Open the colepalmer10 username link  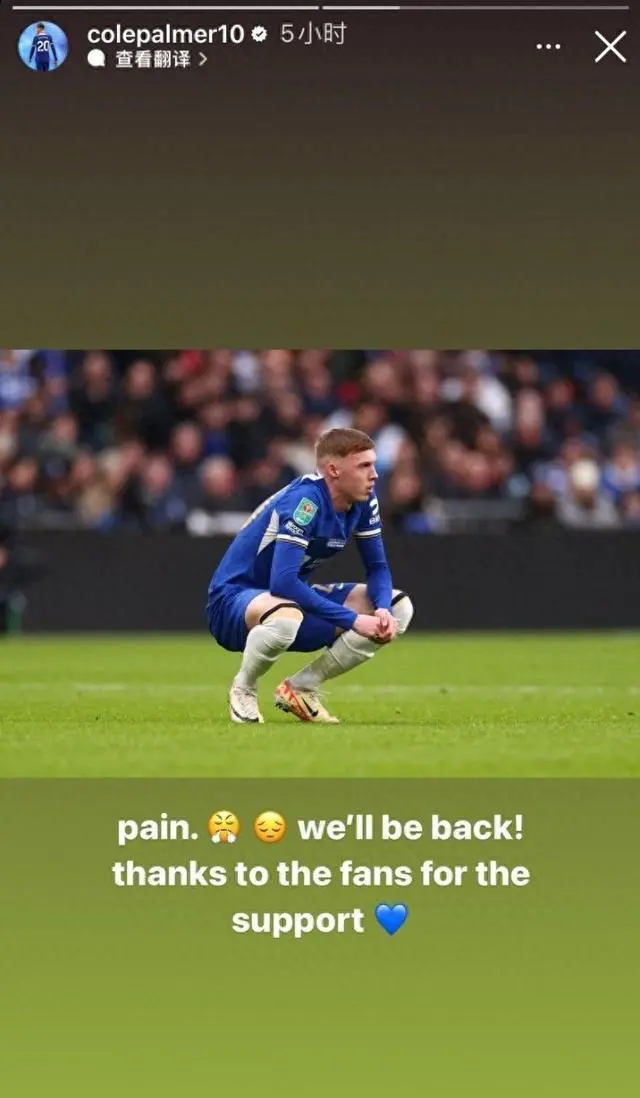pyautogui.click(x=165, y=34)
